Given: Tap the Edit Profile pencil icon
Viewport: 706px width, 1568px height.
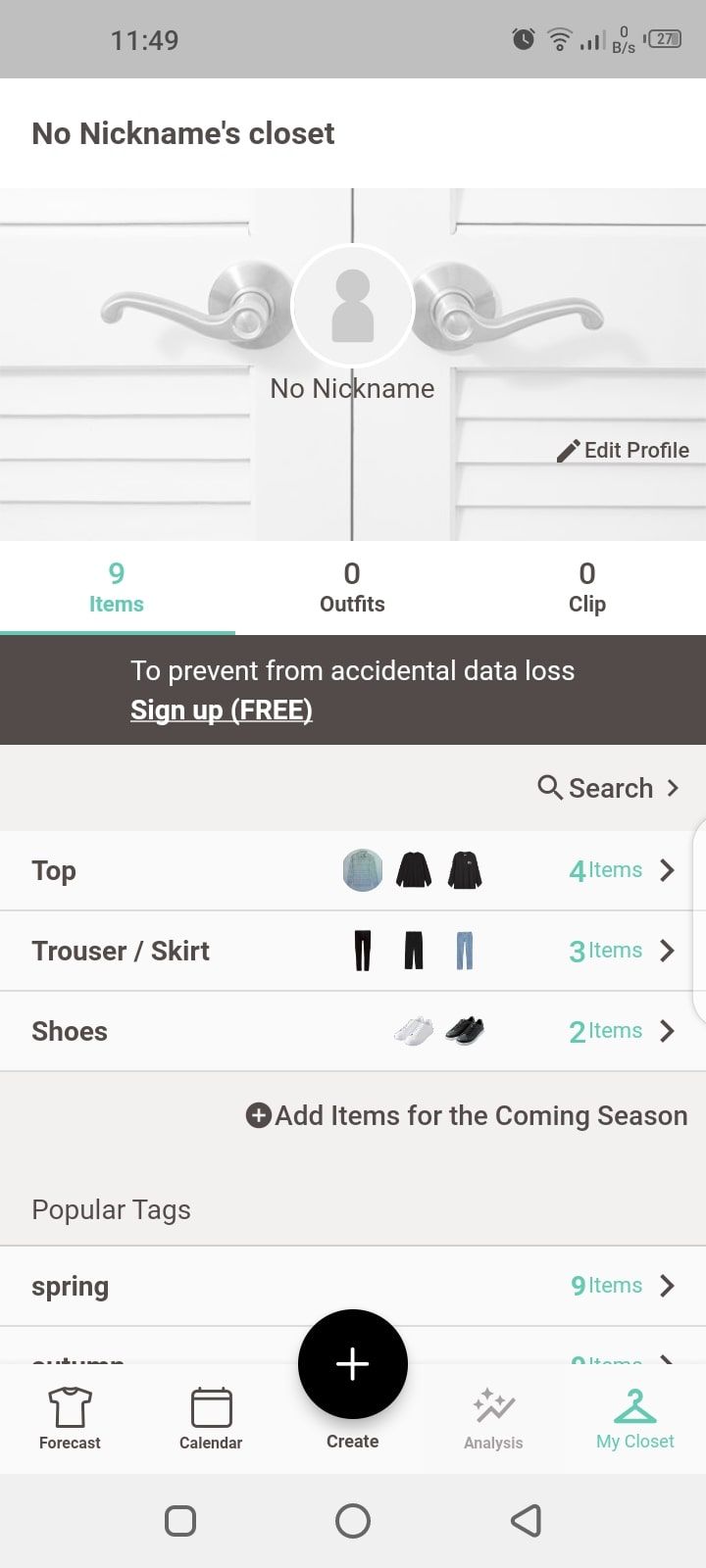Looking at the screenshot, I should click(x=567, y=450).
